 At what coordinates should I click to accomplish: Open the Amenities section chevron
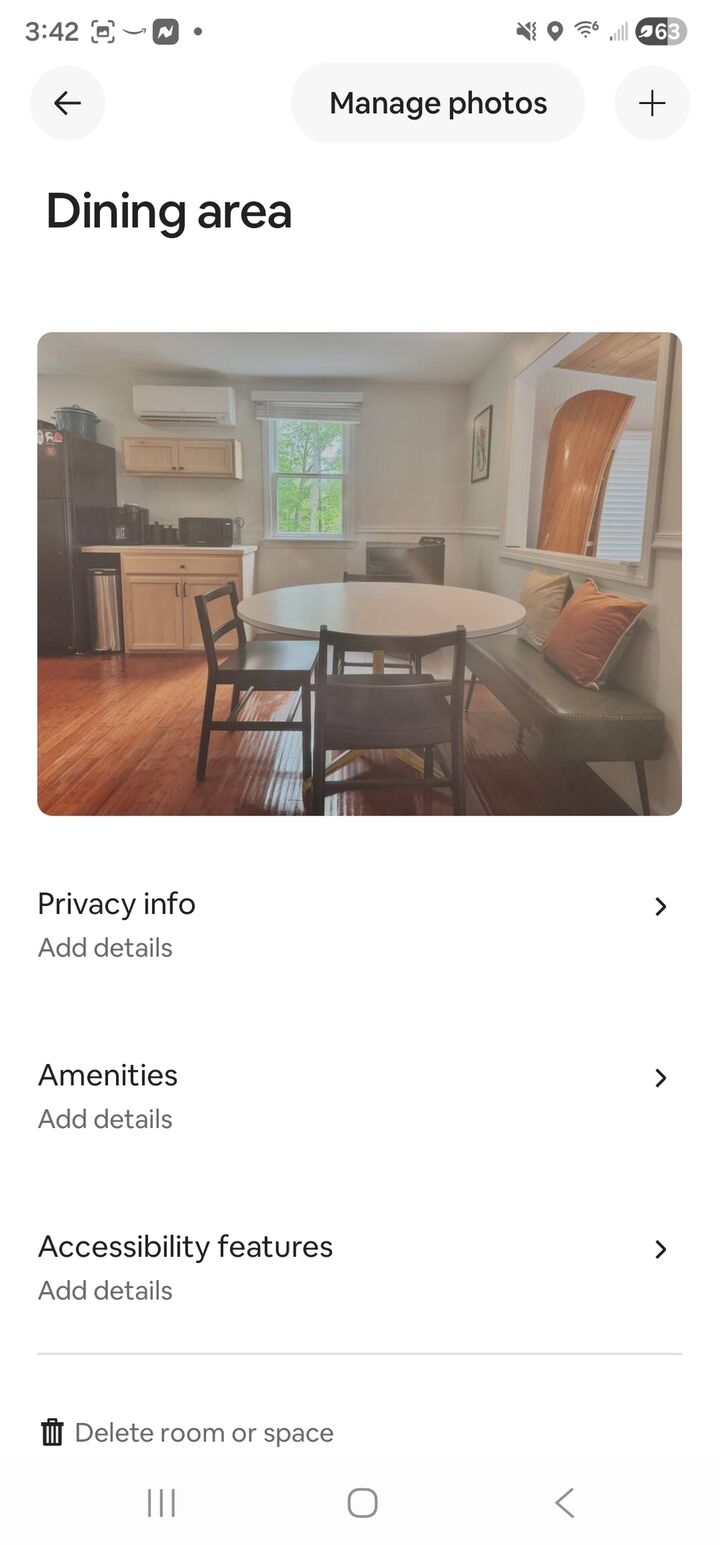point(660,1078)
